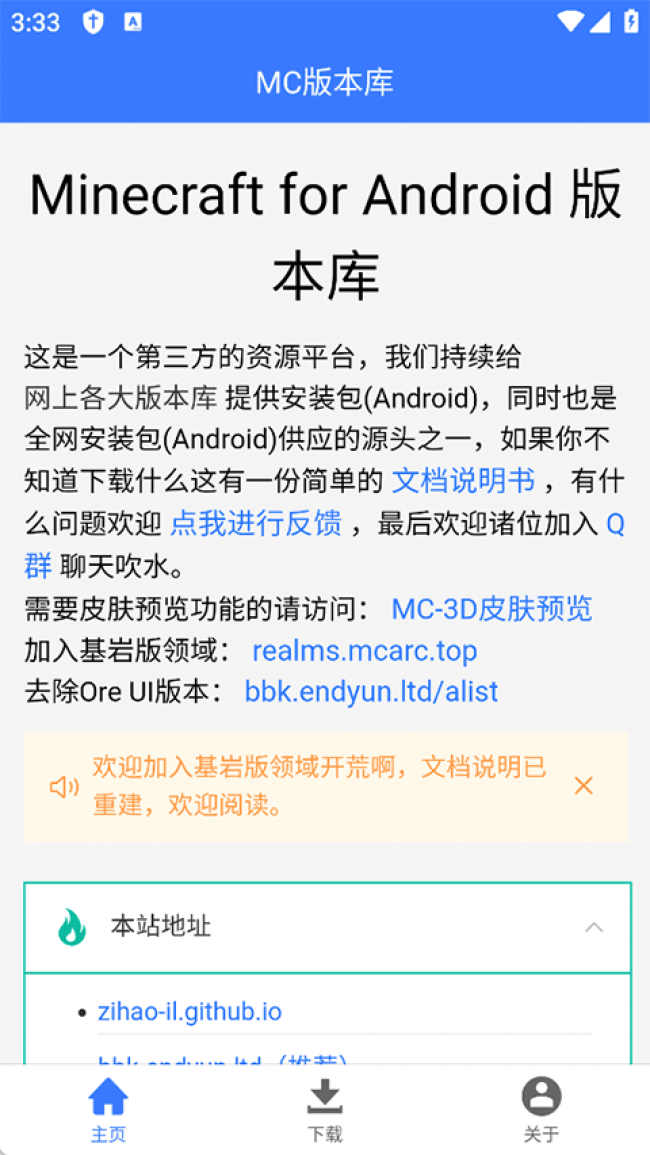The width and height of the screenshot is (650, 1155).
Task: Tap the 点我进行反馈 feedback link
Action: tap(256, 524)
